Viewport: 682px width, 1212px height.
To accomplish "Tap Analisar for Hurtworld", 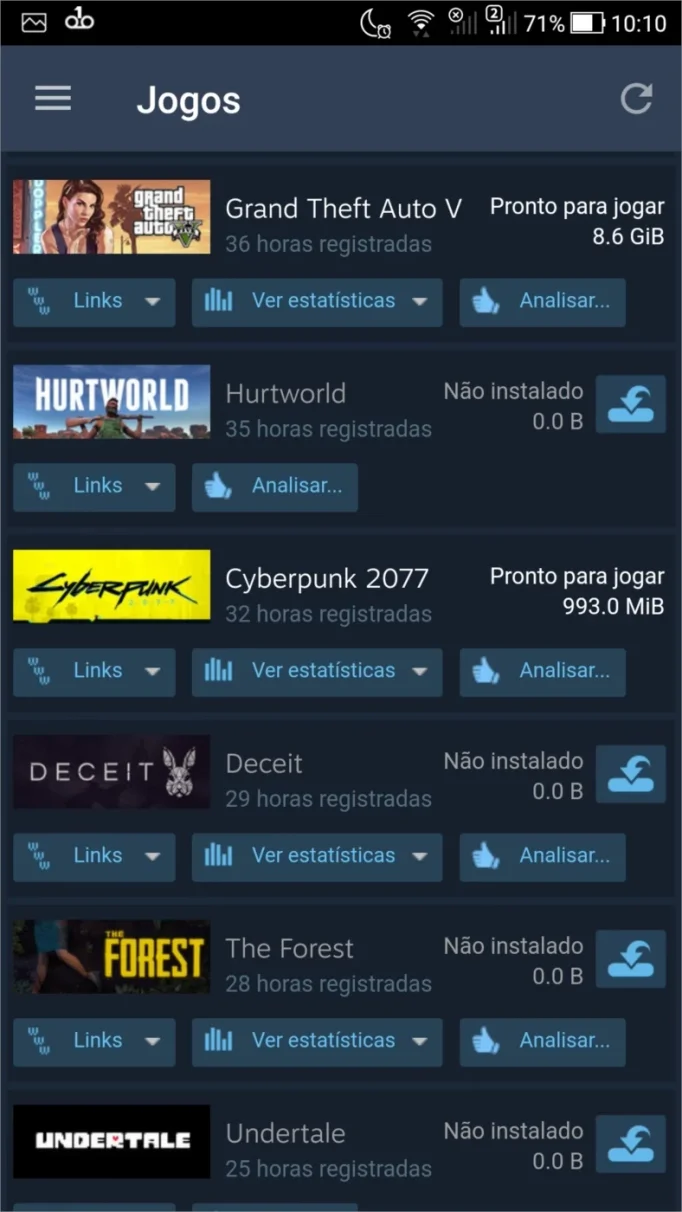I will pos(275,486).
